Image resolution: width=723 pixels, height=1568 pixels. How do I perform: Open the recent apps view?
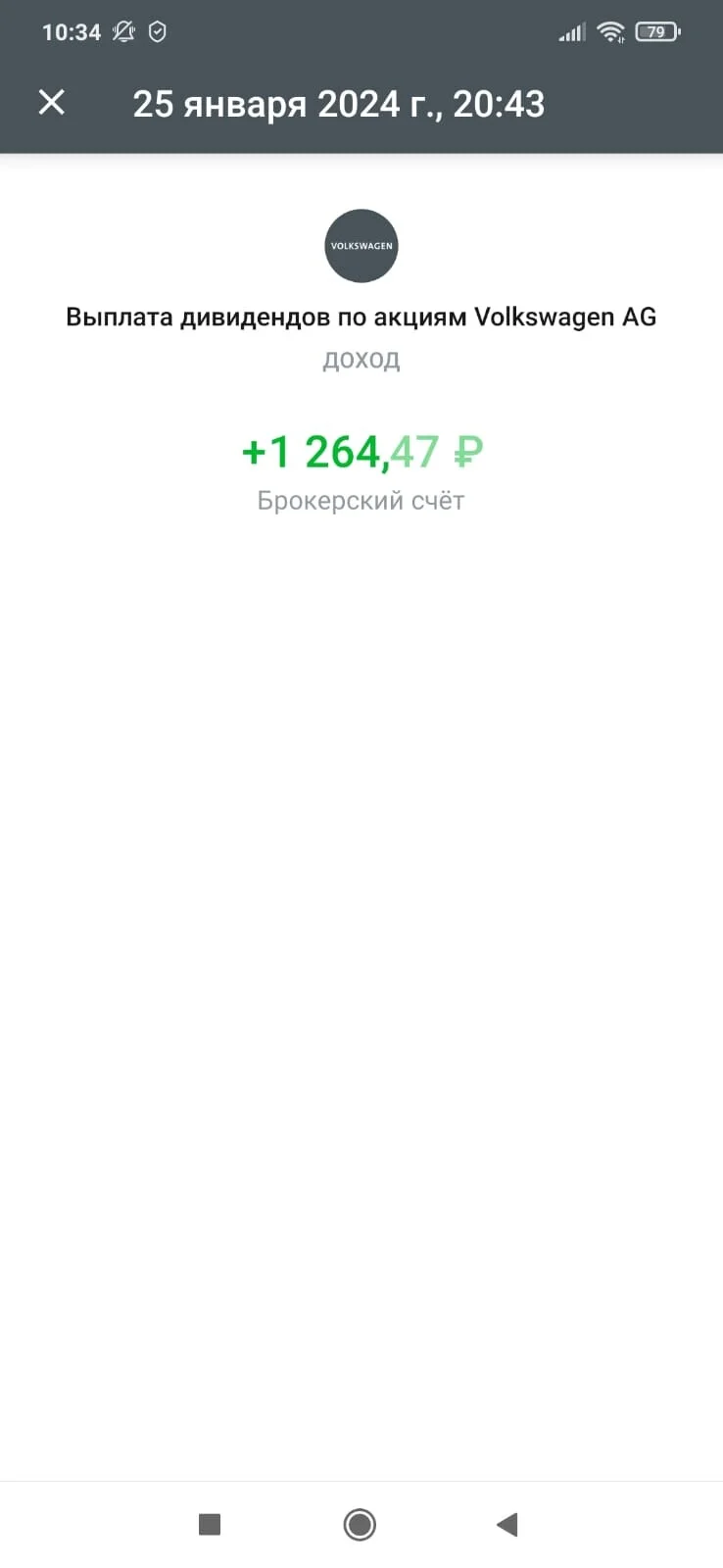tap(210, 1524)
